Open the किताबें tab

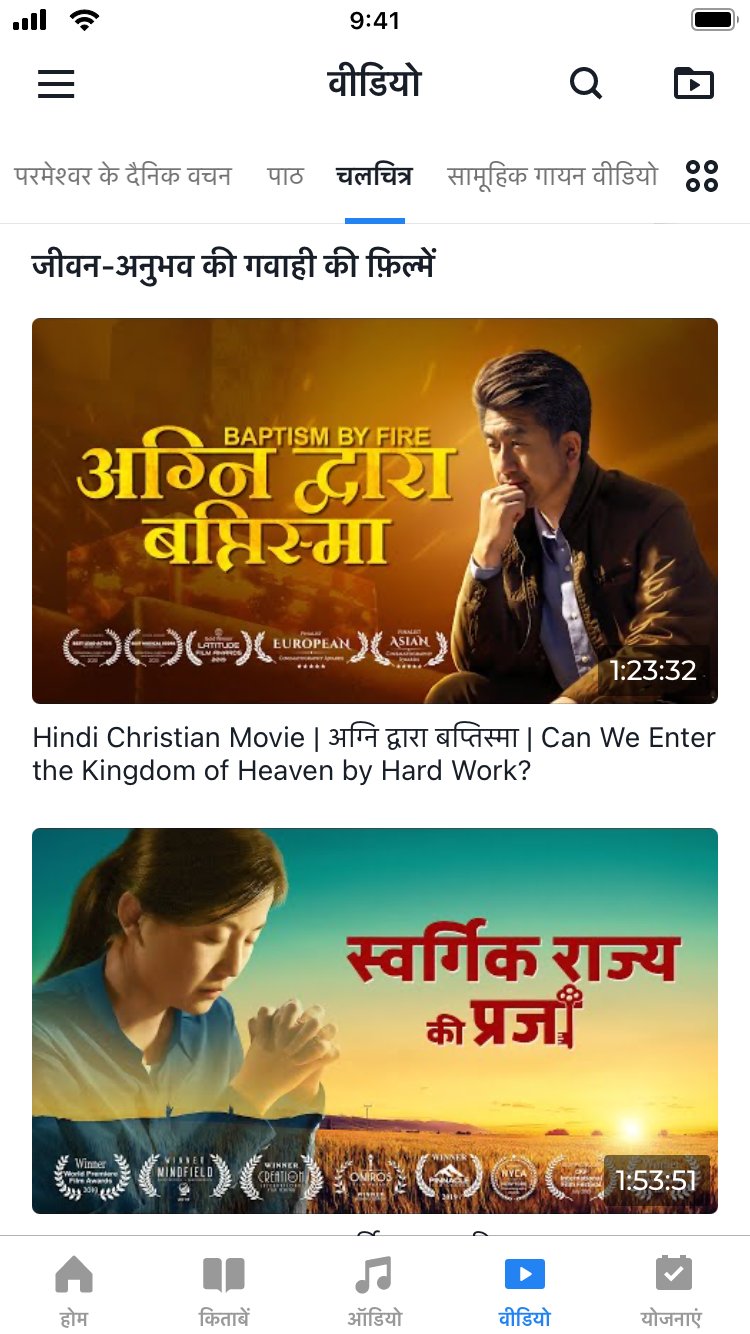tap(224, 1289)
